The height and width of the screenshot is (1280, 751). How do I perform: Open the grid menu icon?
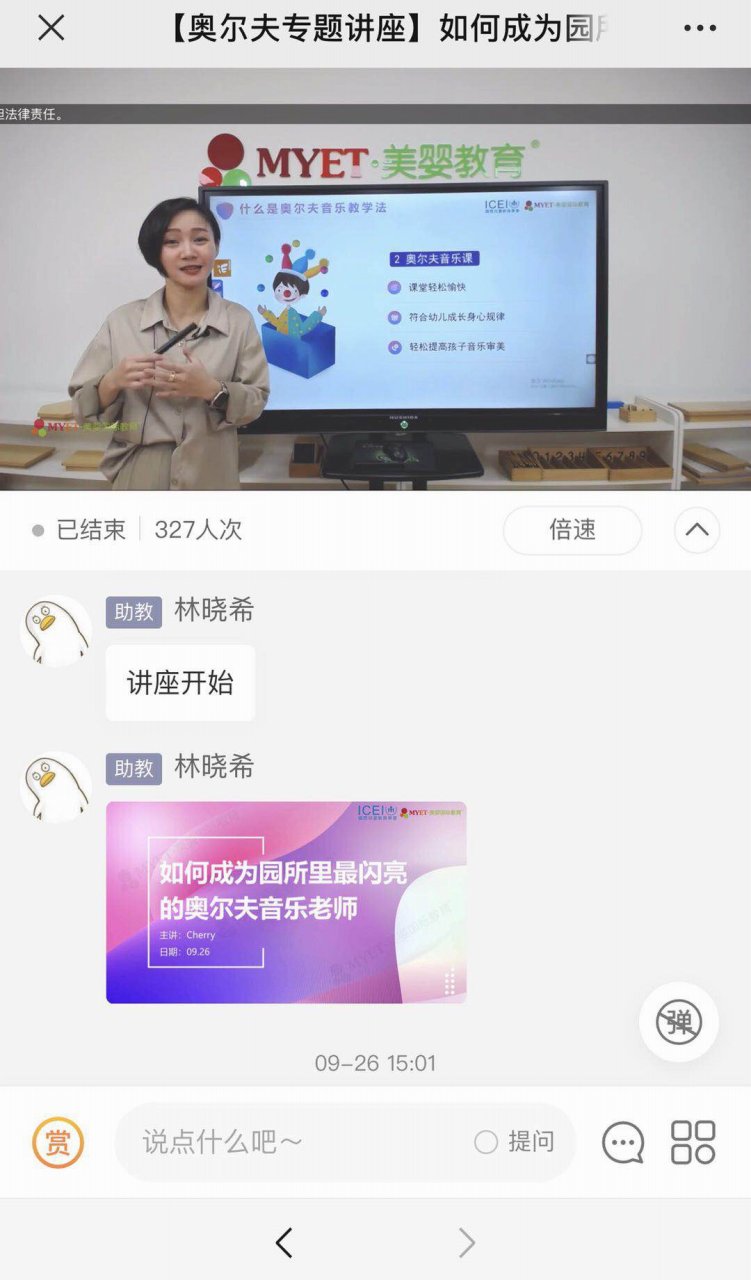point(693,1142)
